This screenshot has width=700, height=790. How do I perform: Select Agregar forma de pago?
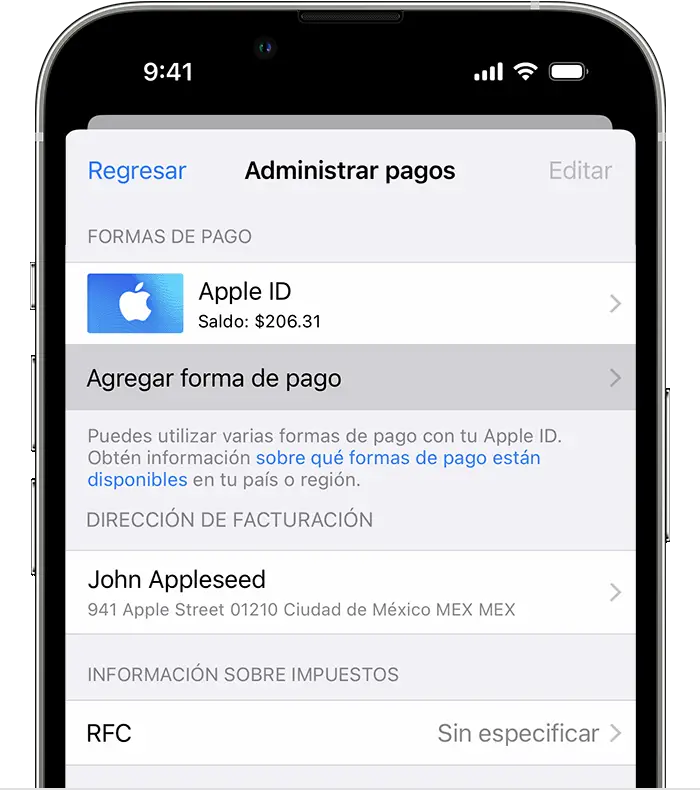[350, 378]
